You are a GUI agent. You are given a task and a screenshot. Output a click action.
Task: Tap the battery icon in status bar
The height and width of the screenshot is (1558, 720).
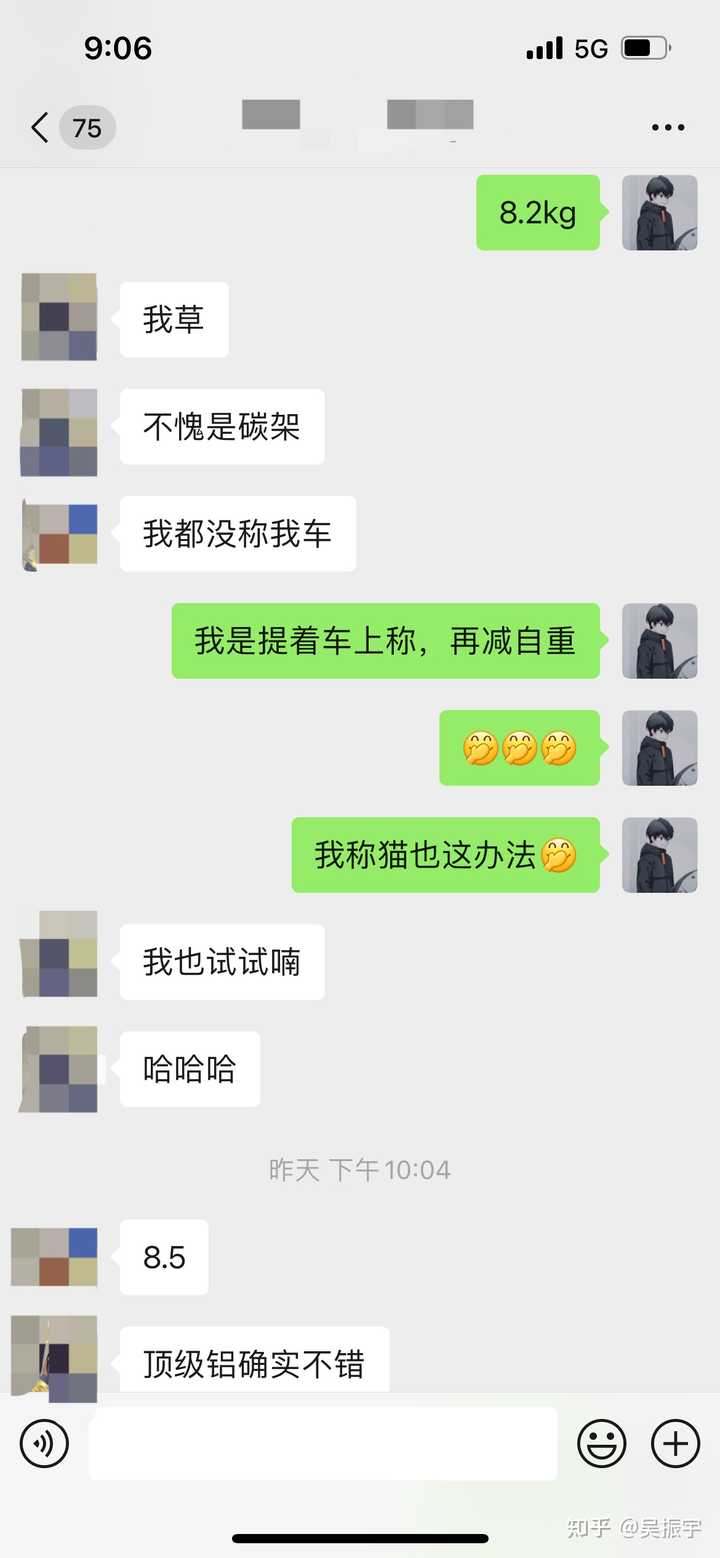(645, 47)
